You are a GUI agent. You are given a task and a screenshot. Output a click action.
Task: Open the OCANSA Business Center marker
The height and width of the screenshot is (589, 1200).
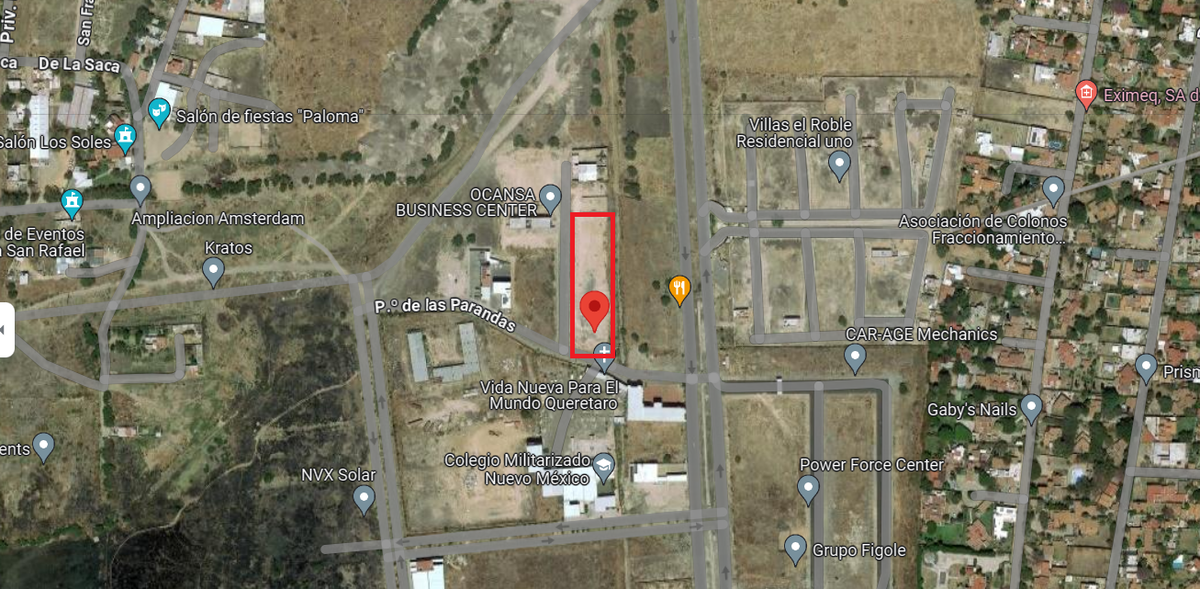click(550, 196)
